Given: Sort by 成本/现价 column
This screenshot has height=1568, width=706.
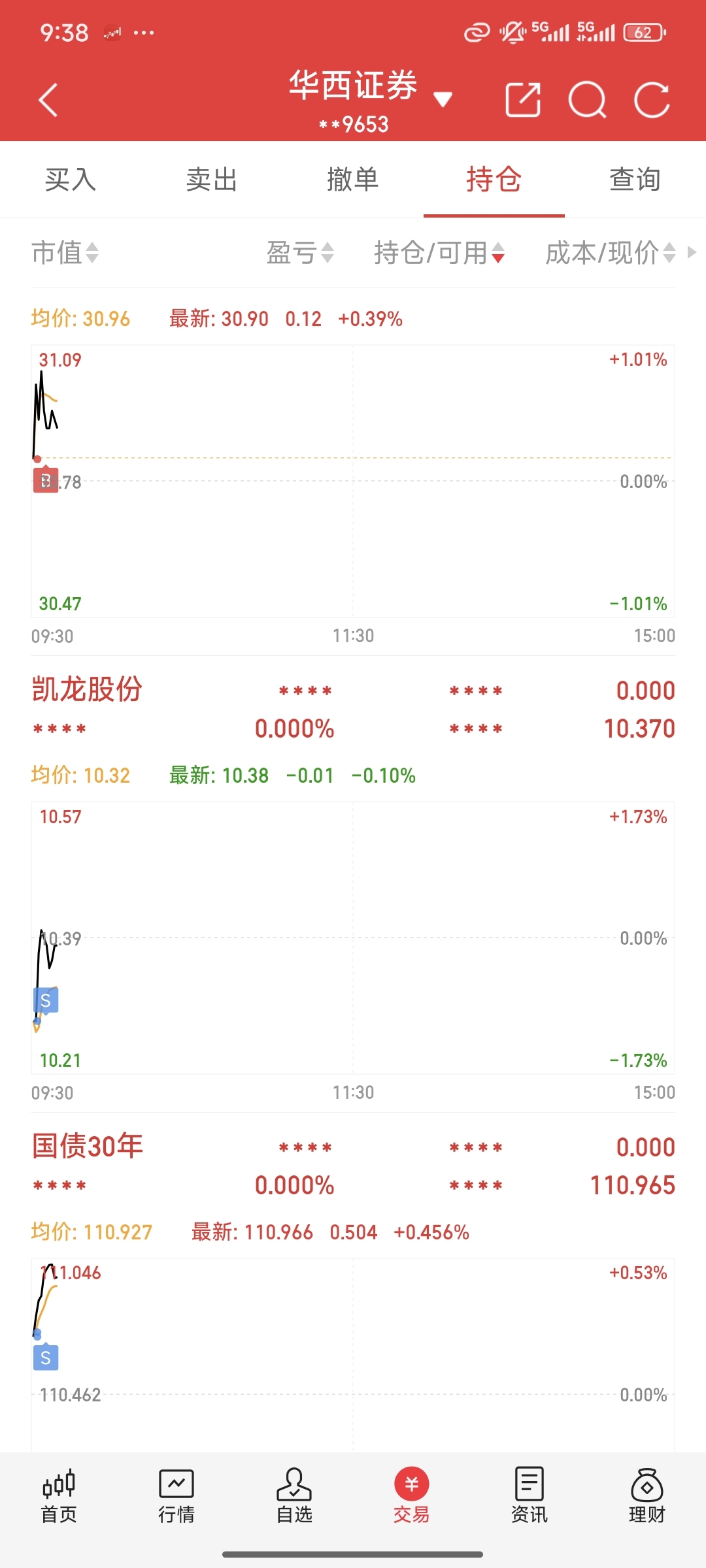Looking at the screenshot, I should pos(611,253).
